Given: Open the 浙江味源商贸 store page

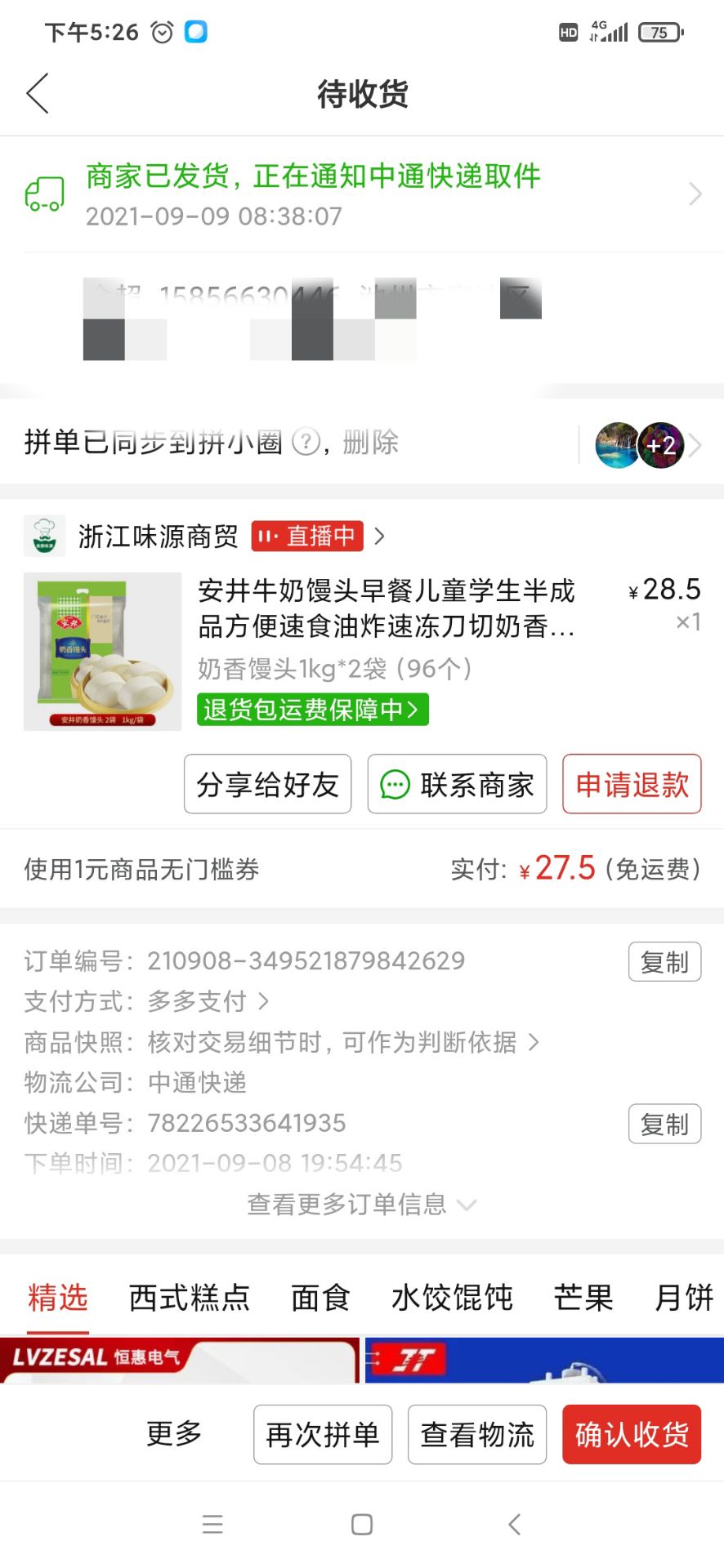Looking at the screenshot, I should 158,537.
